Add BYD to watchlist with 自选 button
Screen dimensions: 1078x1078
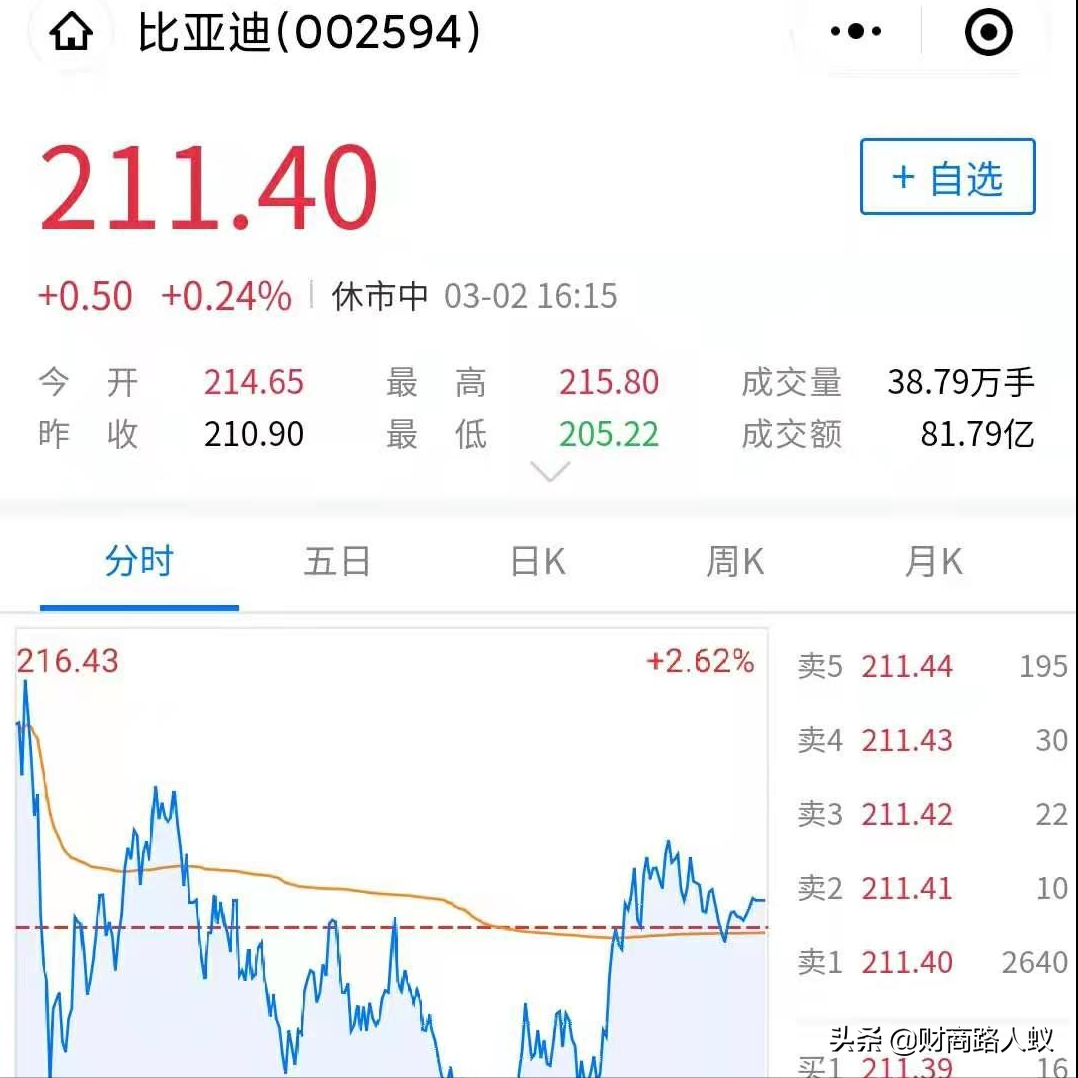point(947,177)
